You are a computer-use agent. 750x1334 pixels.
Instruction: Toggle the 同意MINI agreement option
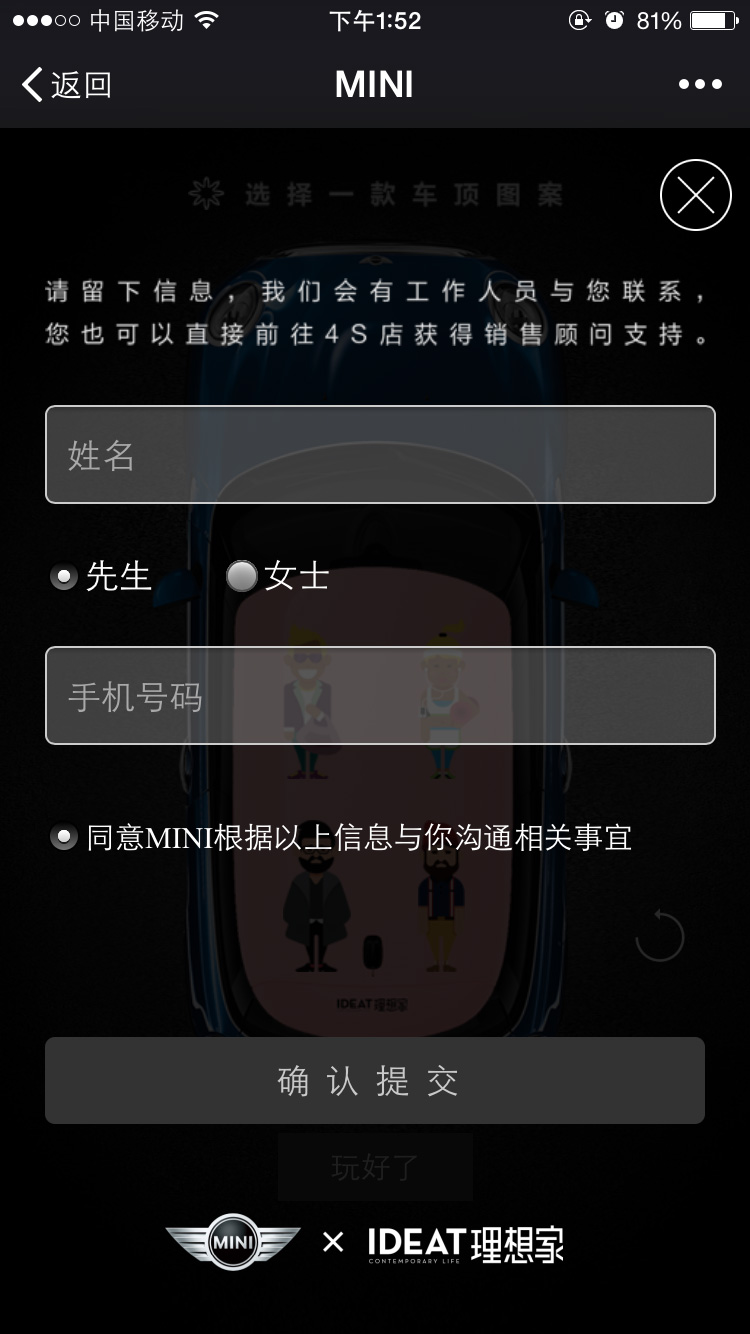(x=64, y=837)
